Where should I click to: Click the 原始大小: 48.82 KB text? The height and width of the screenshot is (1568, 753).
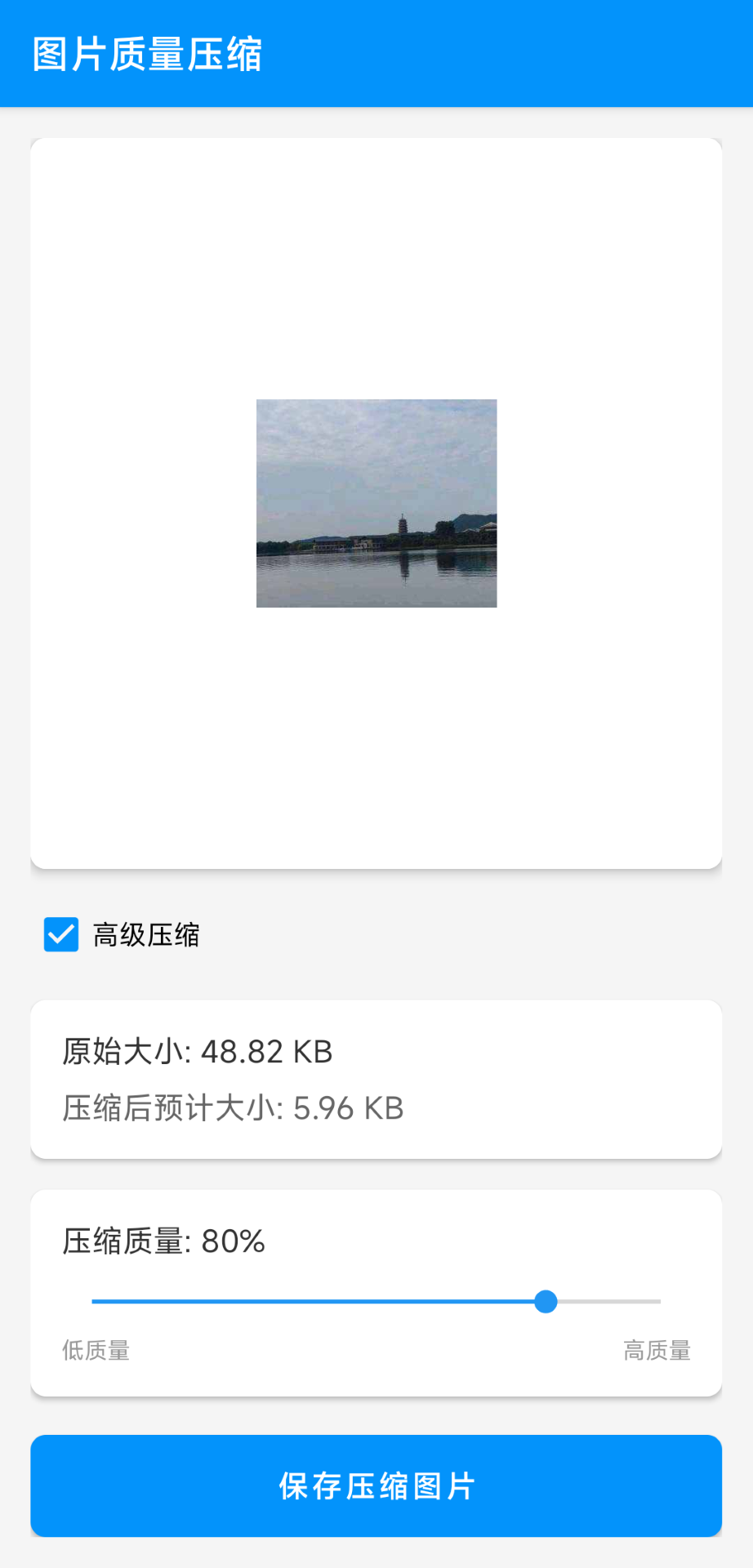tap(197, 1052)
